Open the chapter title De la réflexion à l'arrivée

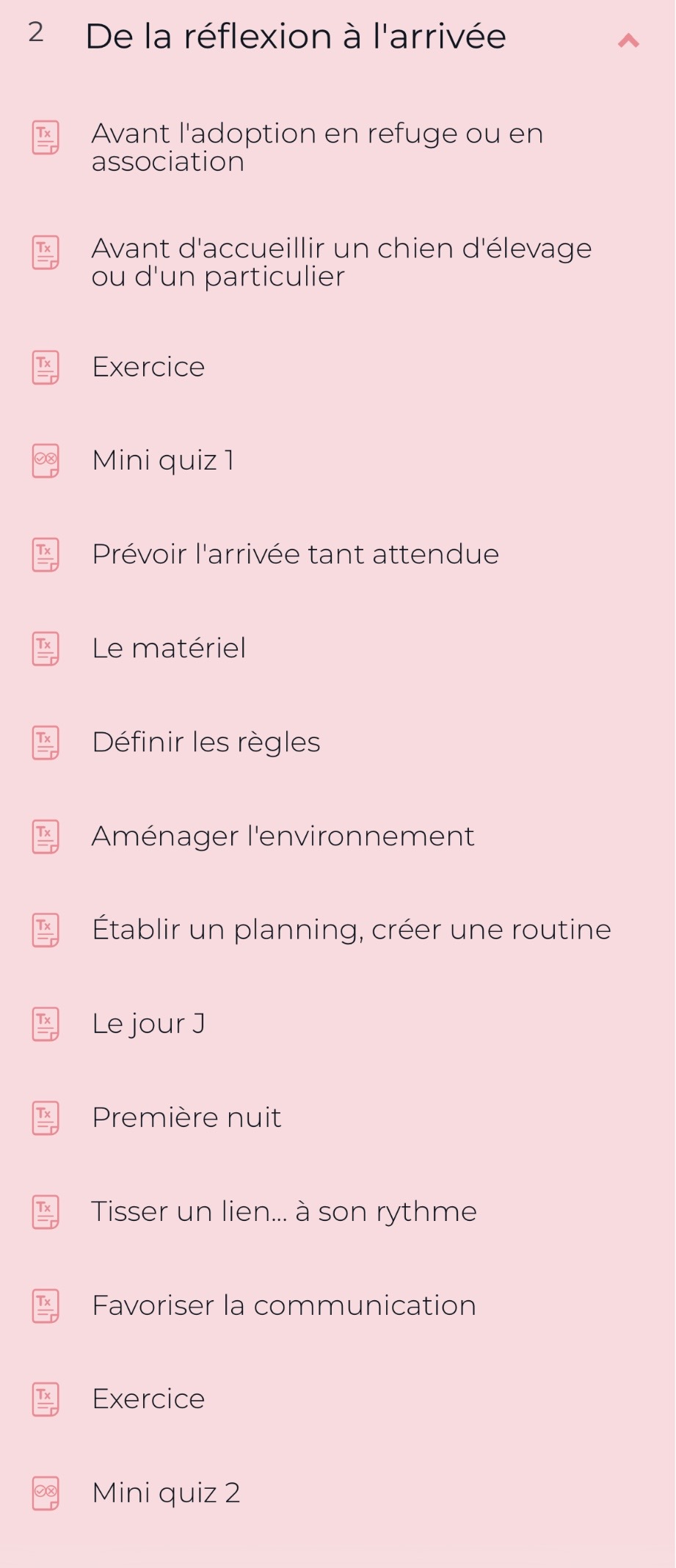[x=296, y=37]
